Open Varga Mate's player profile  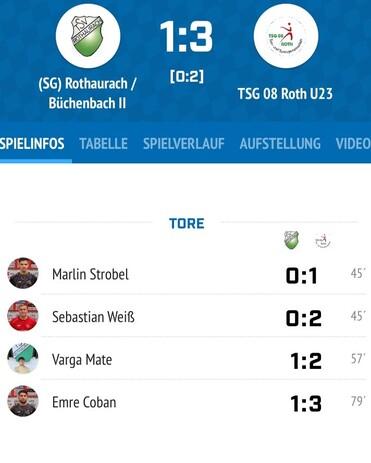point(82,360)
